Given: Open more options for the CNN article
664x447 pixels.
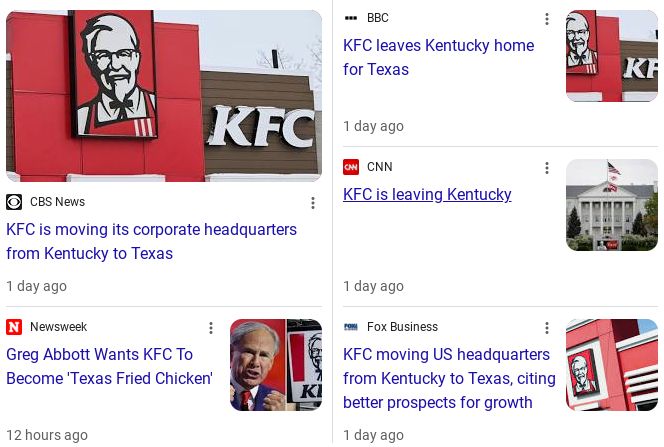Looking at the screenshot, I should (x=546, y=168).
